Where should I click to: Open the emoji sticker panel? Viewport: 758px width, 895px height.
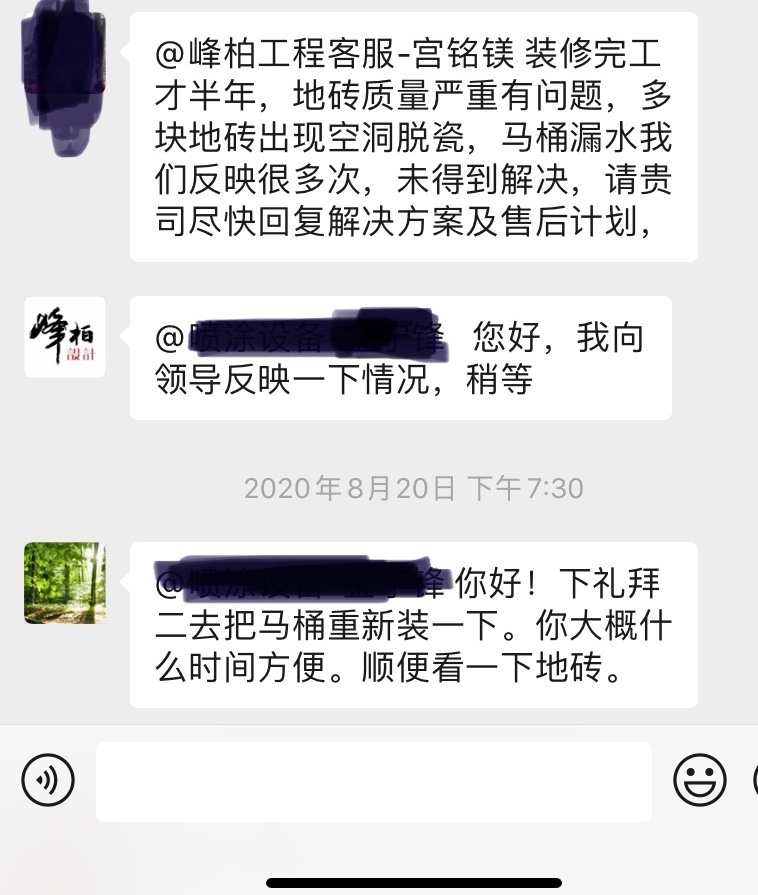[699, 780]
